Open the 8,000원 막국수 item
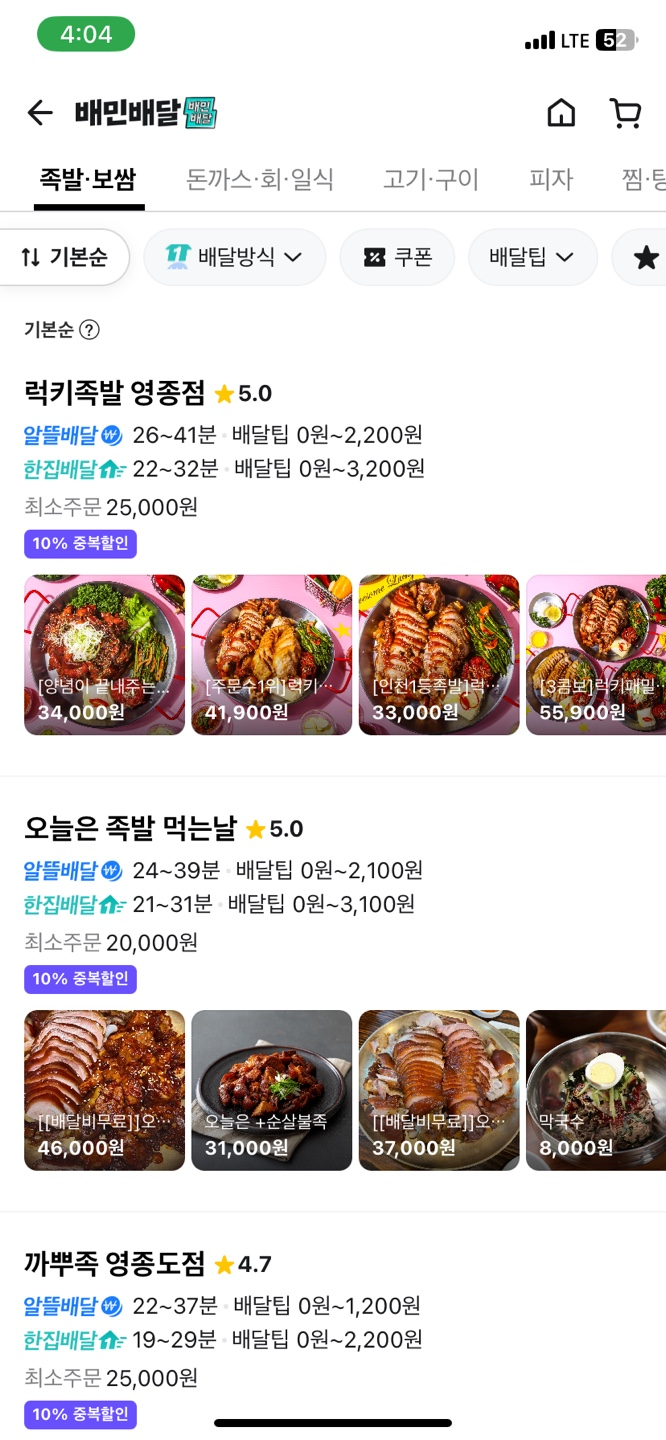Screen dimensions: 666x1440 click(595, 1090)
